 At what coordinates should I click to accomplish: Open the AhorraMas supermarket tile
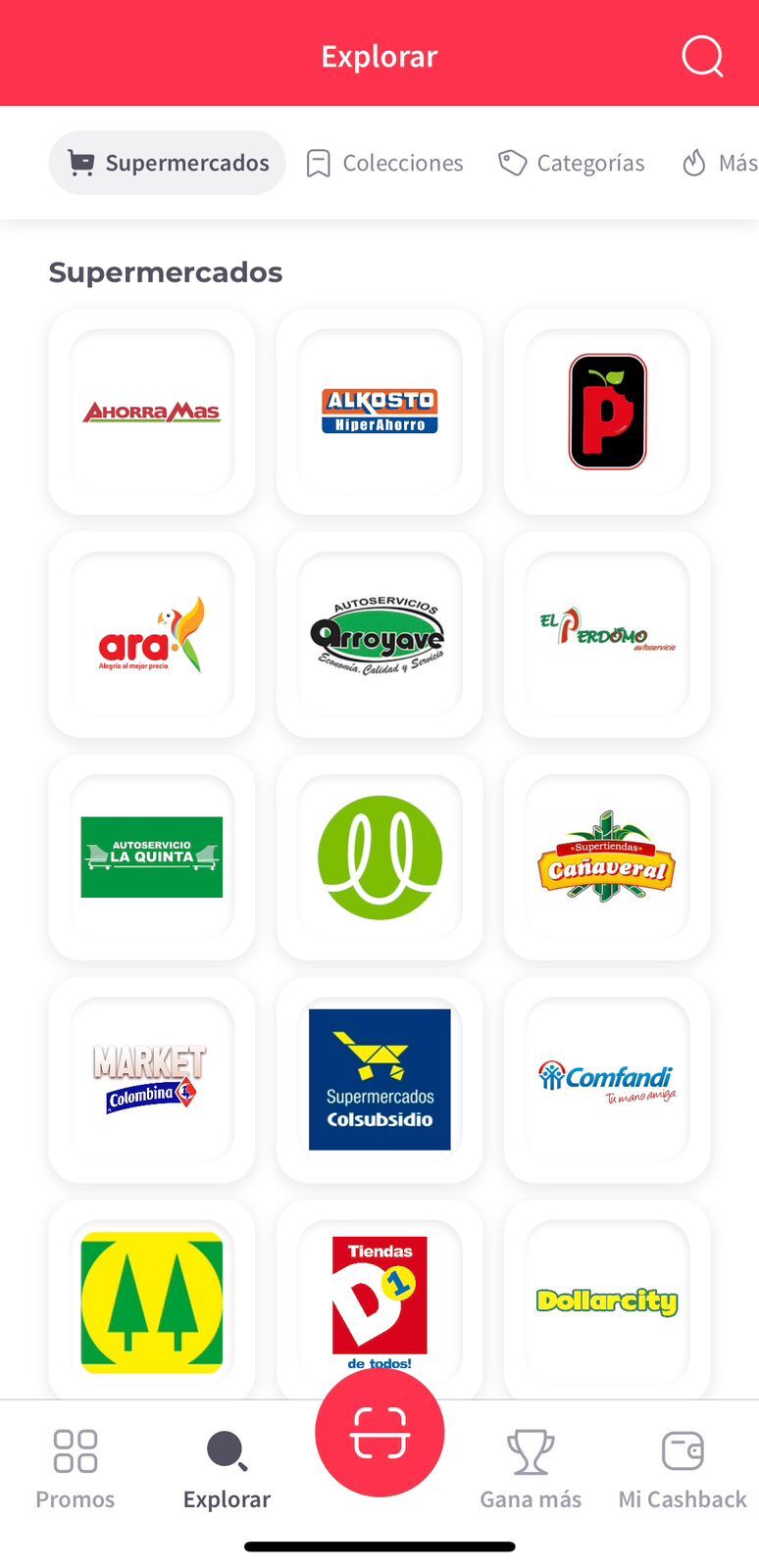[x=152, y=412]
